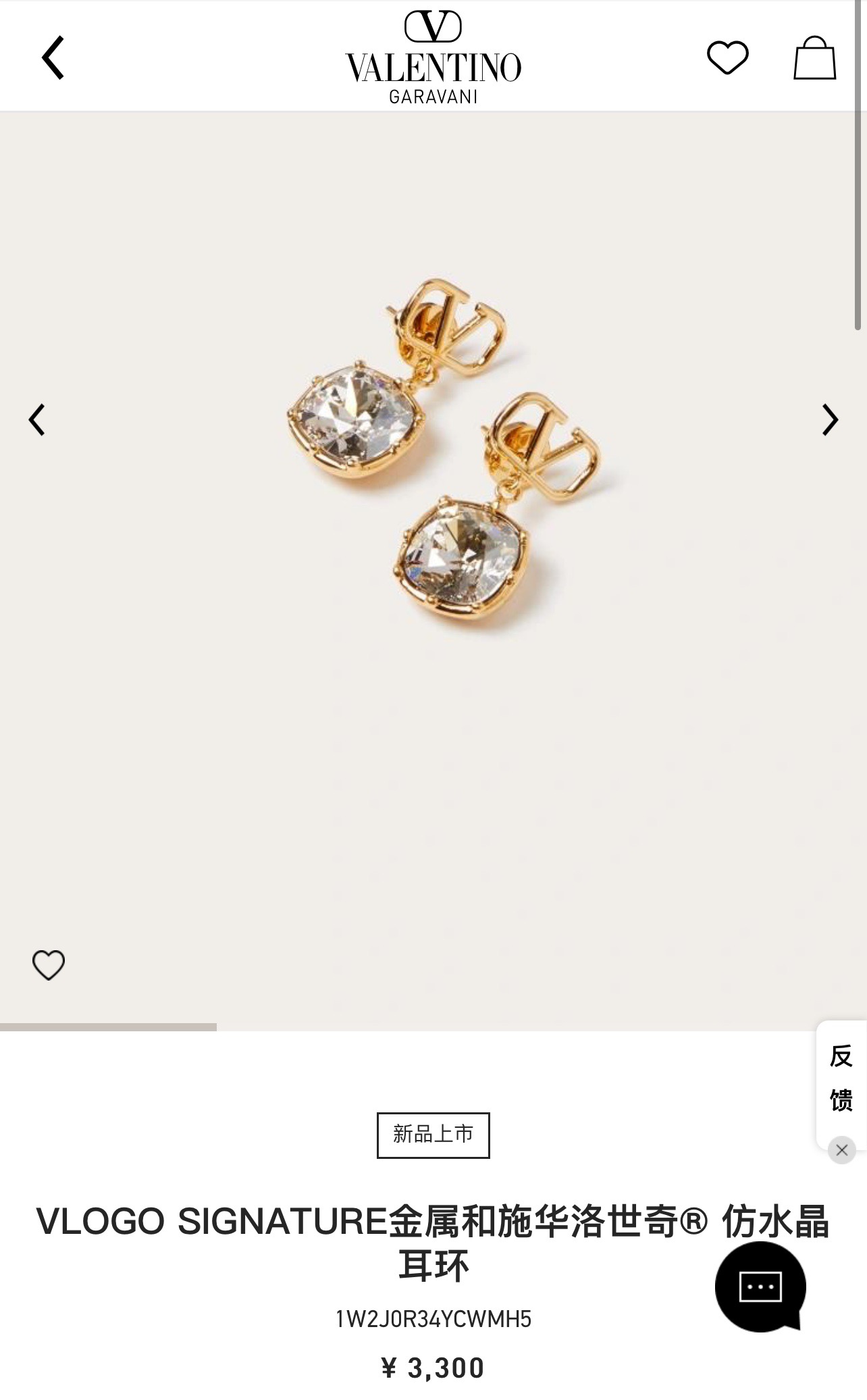This screenshot has width=867, height=1400.
Task: Open the shopping bag
Action: pyautogui.click(x=814, y=58)
